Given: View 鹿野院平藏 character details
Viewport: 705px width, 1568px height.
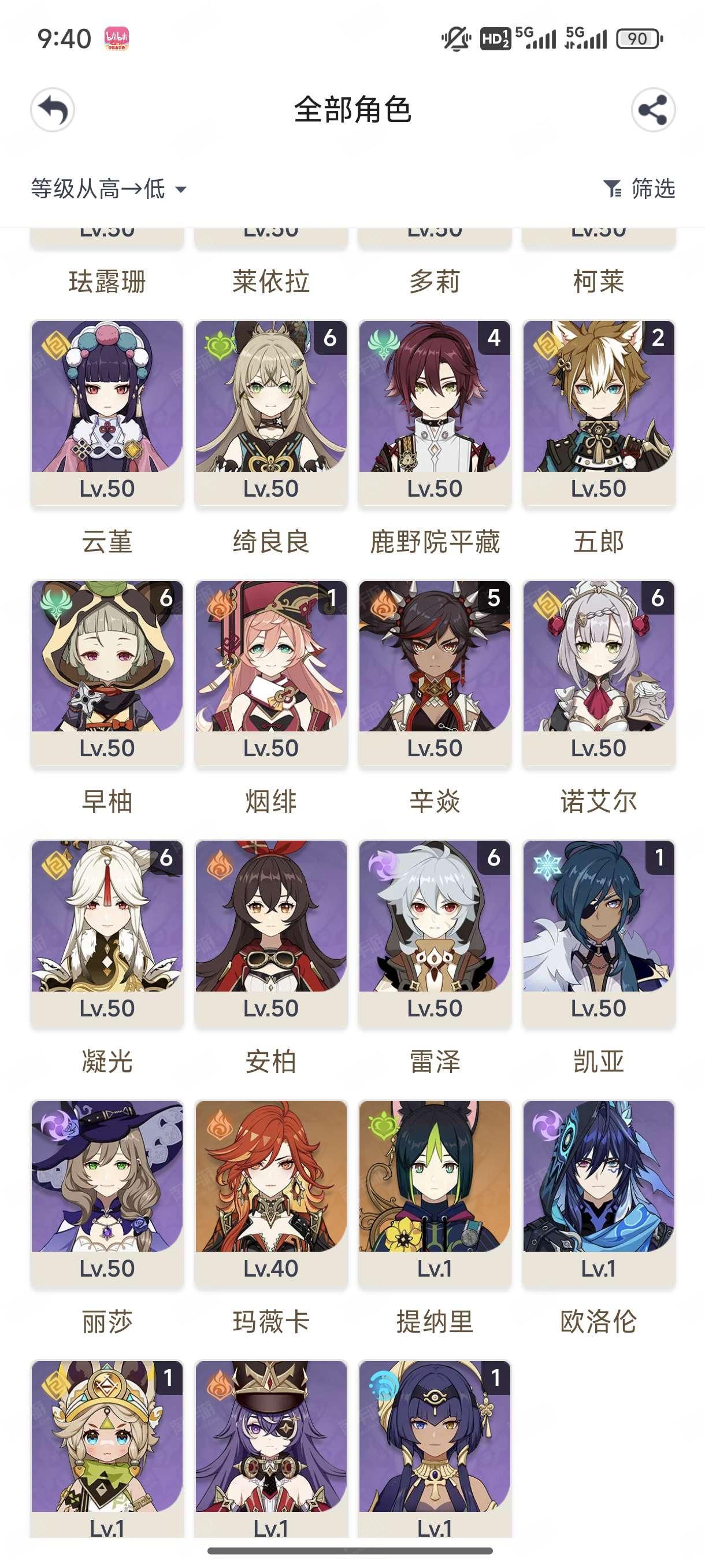Looking at the screenshot, I should click(x=435, y=413).
